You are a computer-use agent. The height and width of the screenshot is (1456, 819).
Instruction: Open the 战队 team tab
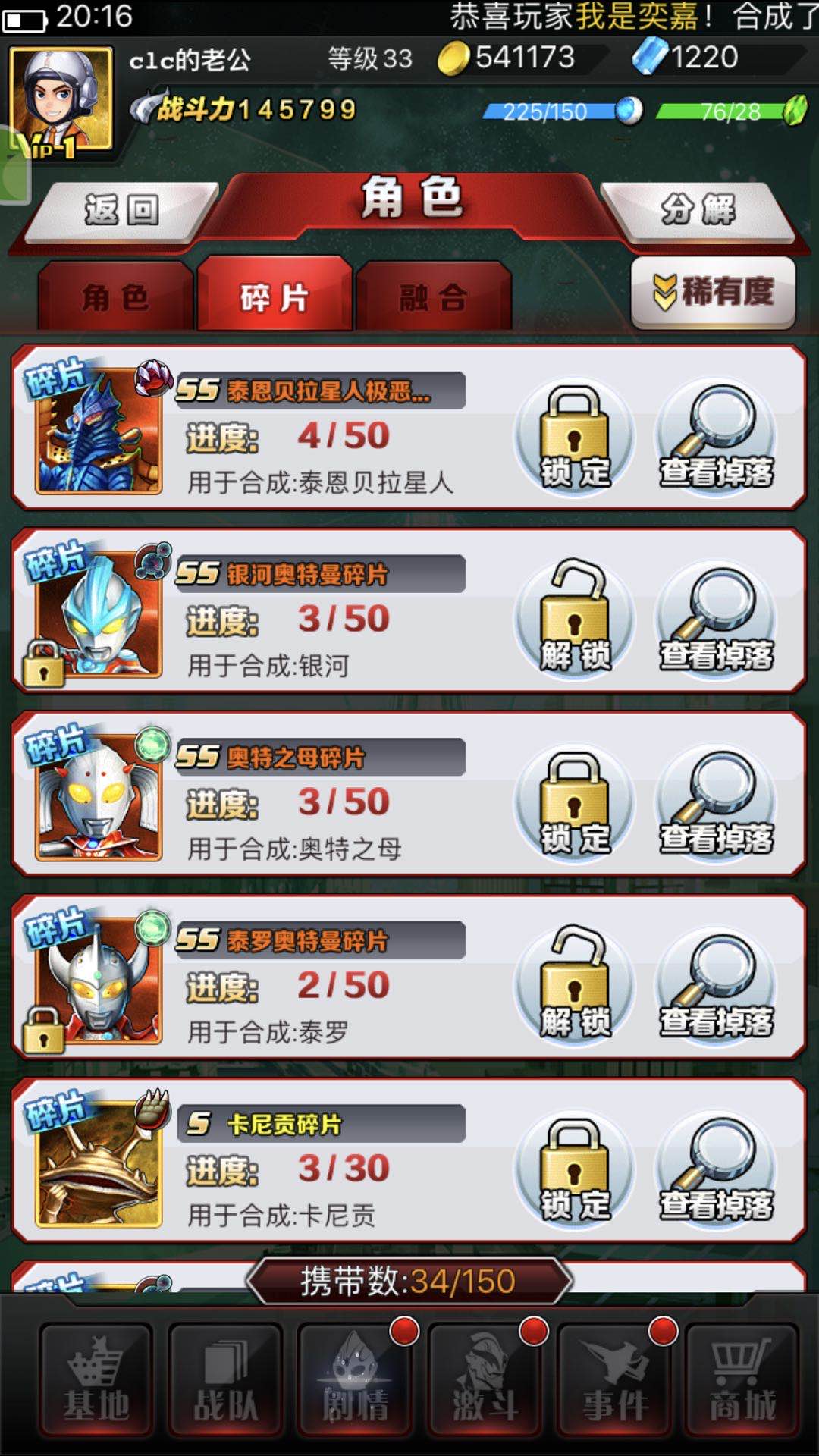[225, 1380]
